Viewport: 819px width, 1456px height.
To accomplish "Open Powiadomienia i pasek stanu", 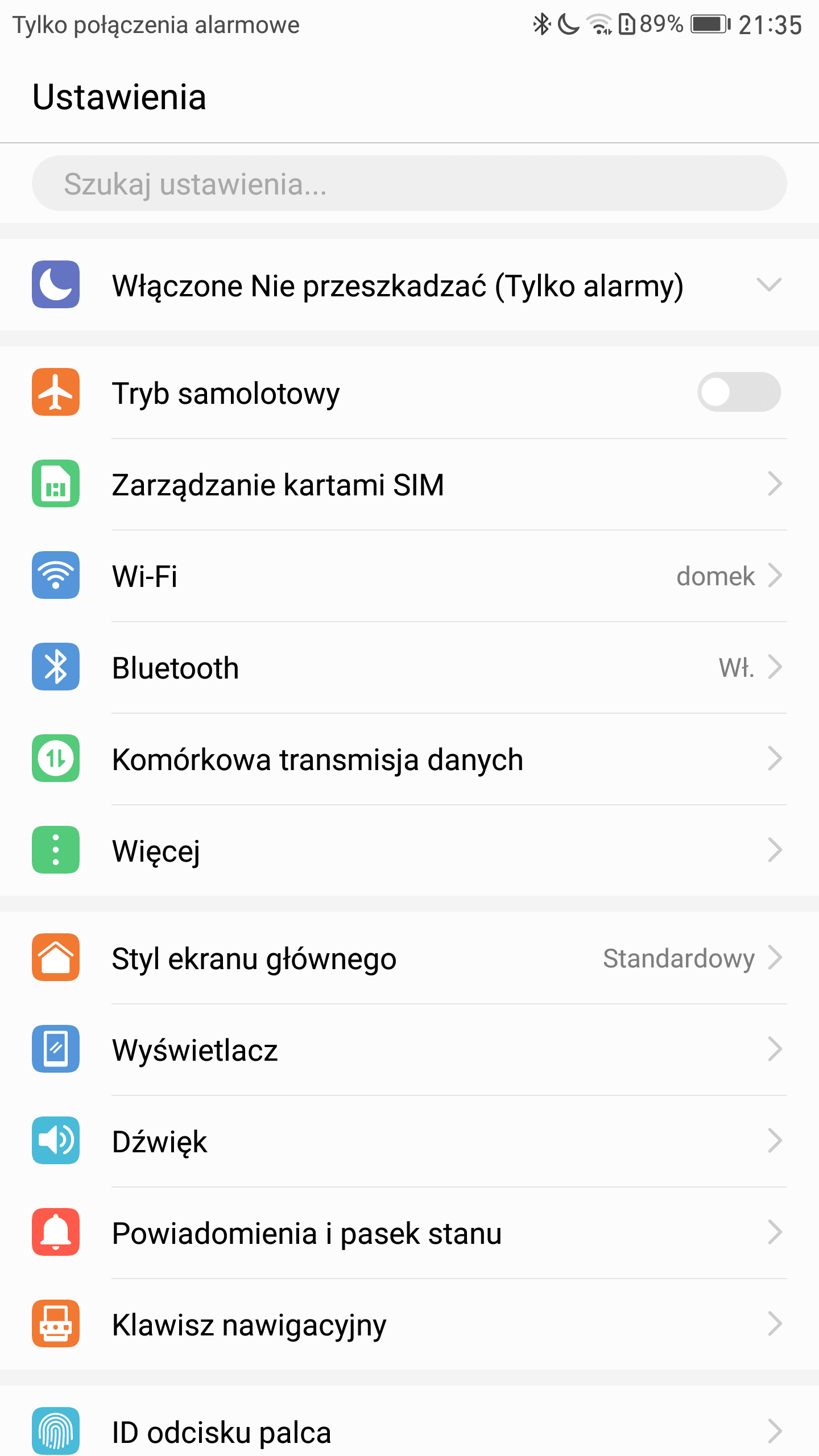I will pos(409,1233).
